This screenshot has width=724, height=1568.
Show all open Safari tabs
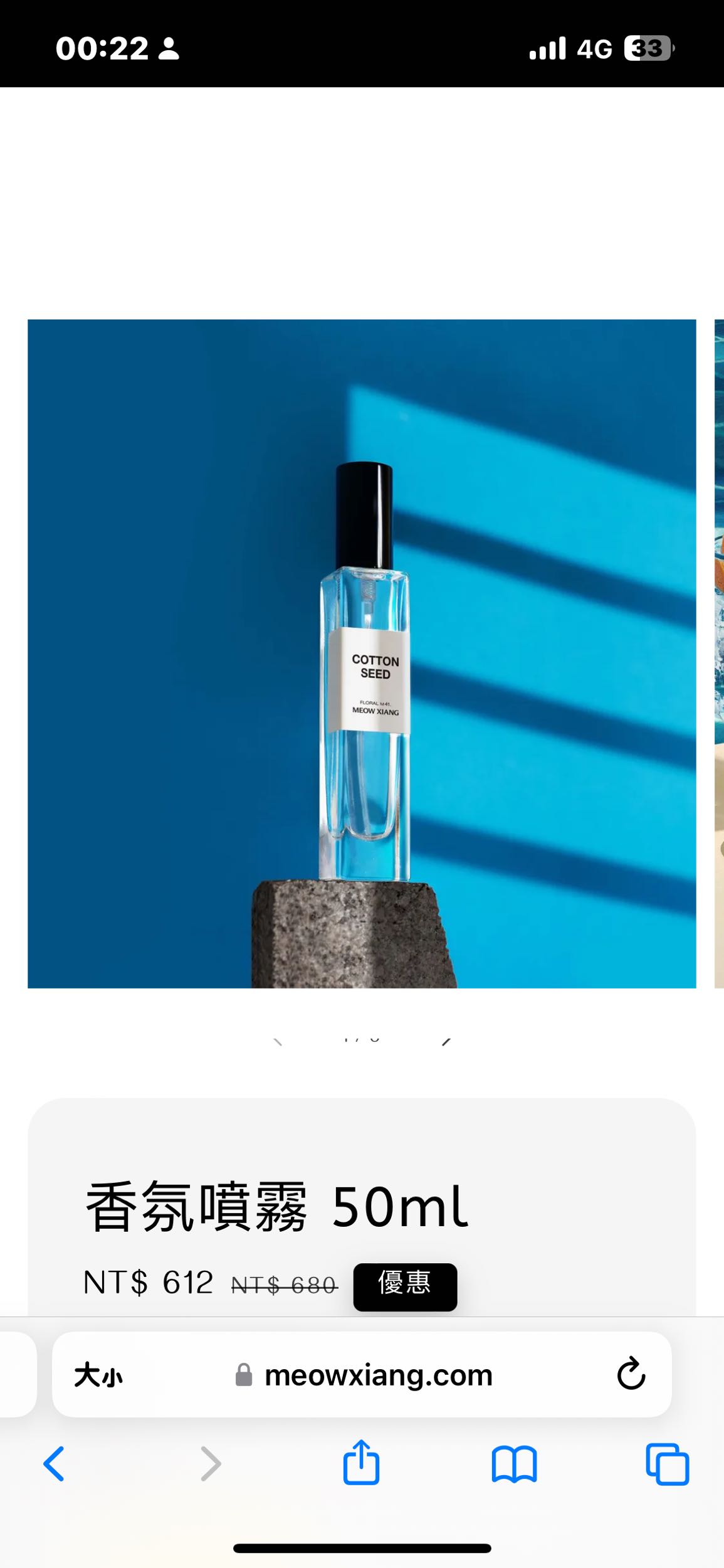[667, 1464]
